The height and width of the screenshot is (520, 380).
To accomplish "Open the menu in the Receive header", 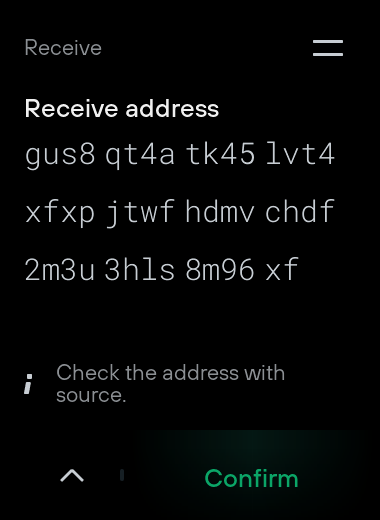I will coord(328,48).
